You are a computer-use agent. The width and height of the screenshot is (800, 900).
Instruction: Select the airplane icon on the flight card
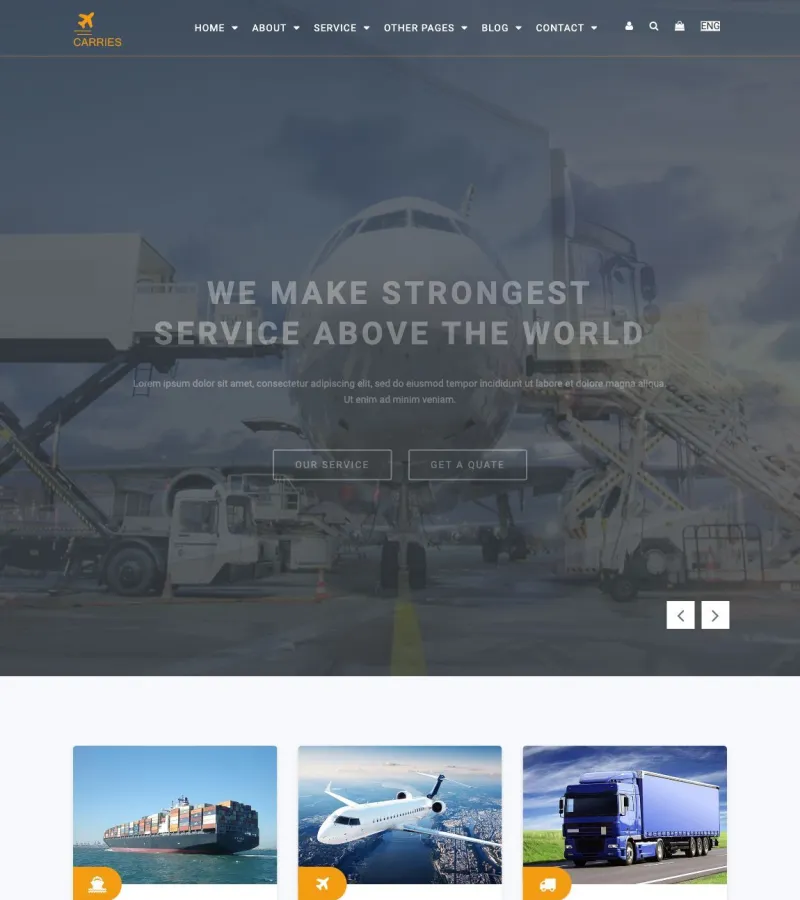click(x=322, y=884)
